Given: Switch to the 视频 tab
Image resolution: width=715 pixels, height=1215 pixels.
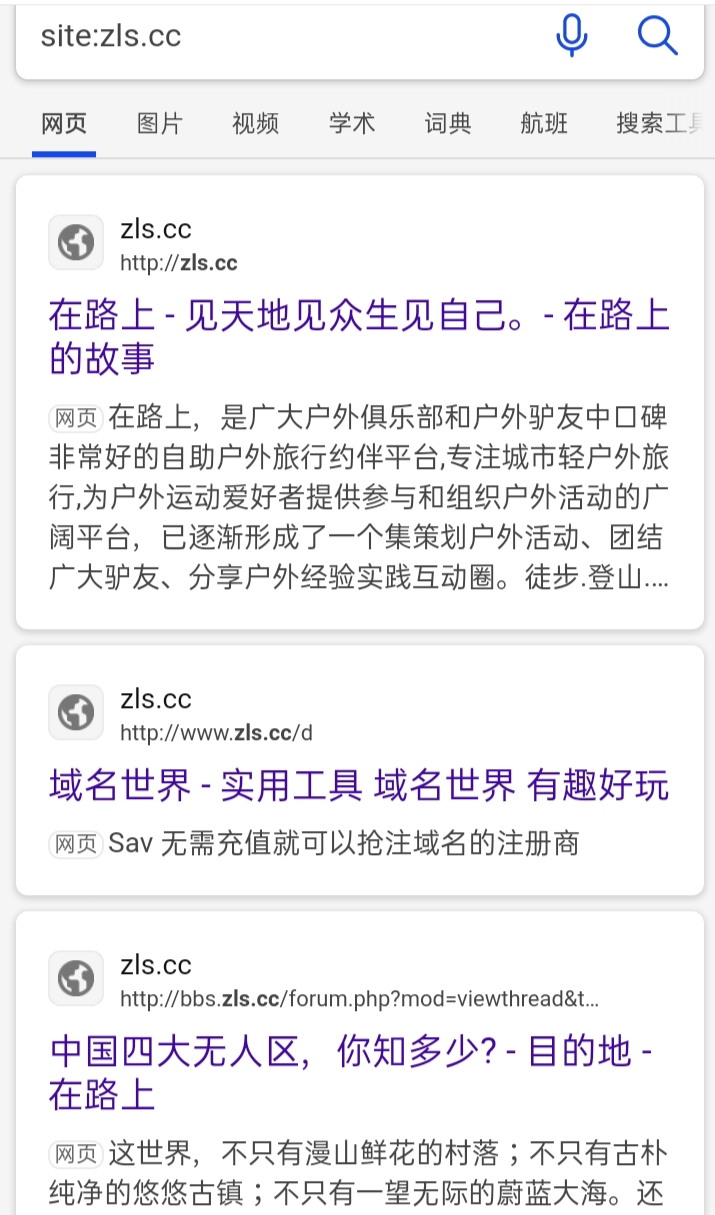Looking at the screenshot, I should tap(256, 124).
